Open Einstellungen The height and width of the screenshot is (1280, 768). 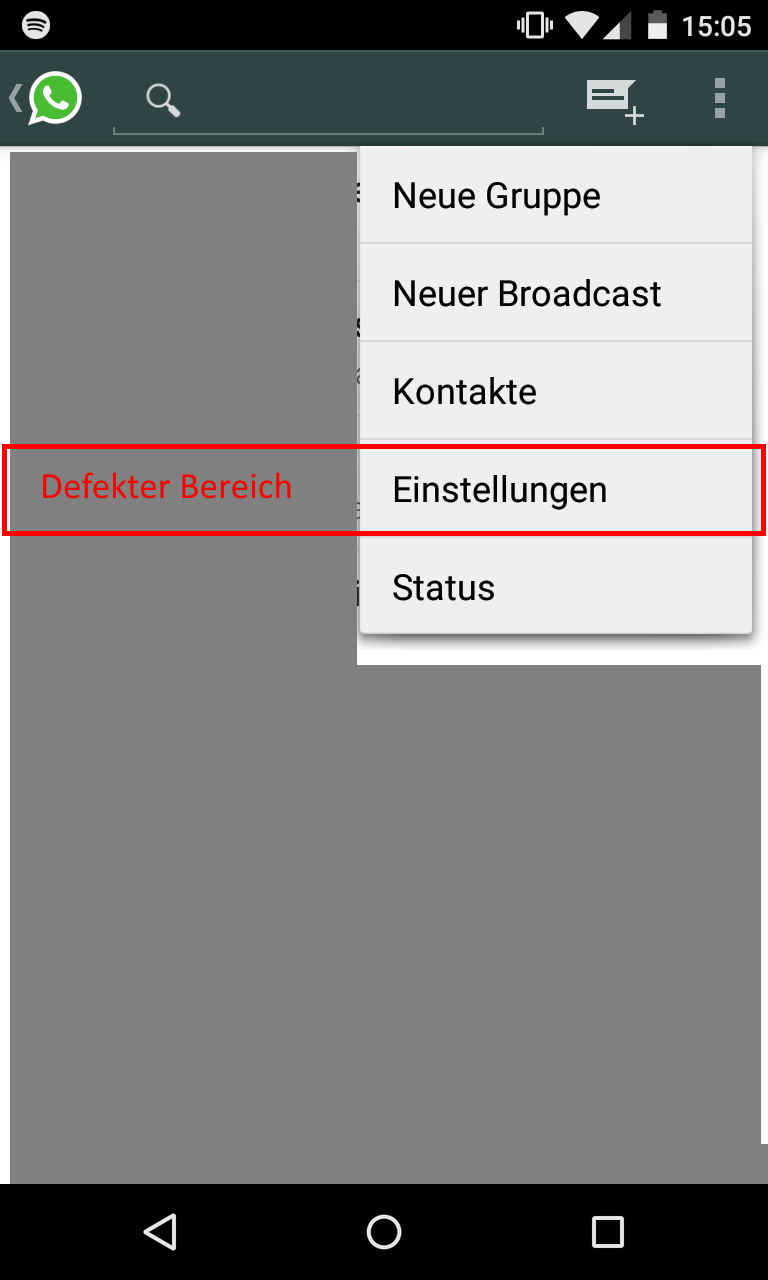555,489
